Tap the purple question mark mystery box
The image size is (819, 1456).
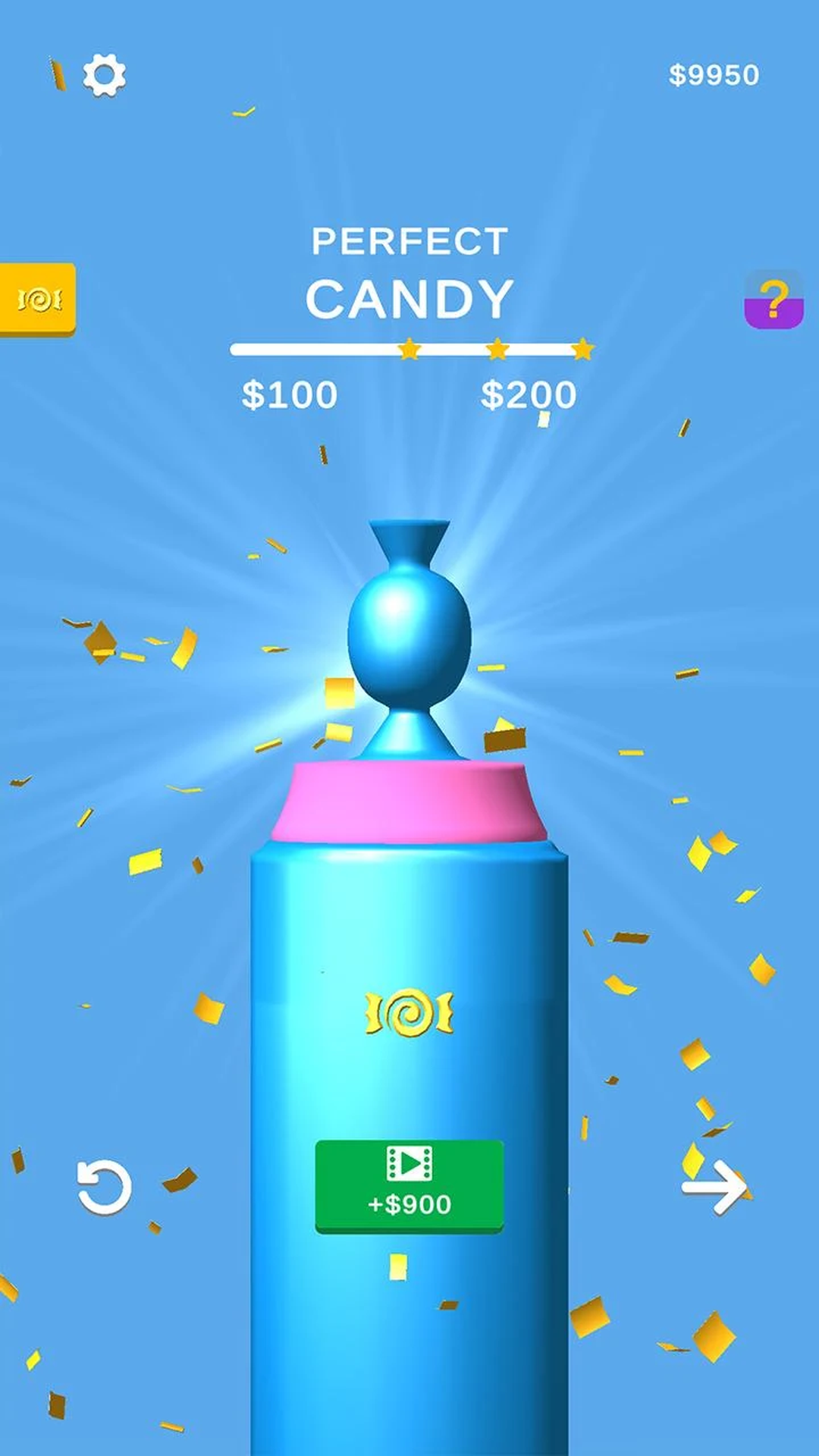773,299
